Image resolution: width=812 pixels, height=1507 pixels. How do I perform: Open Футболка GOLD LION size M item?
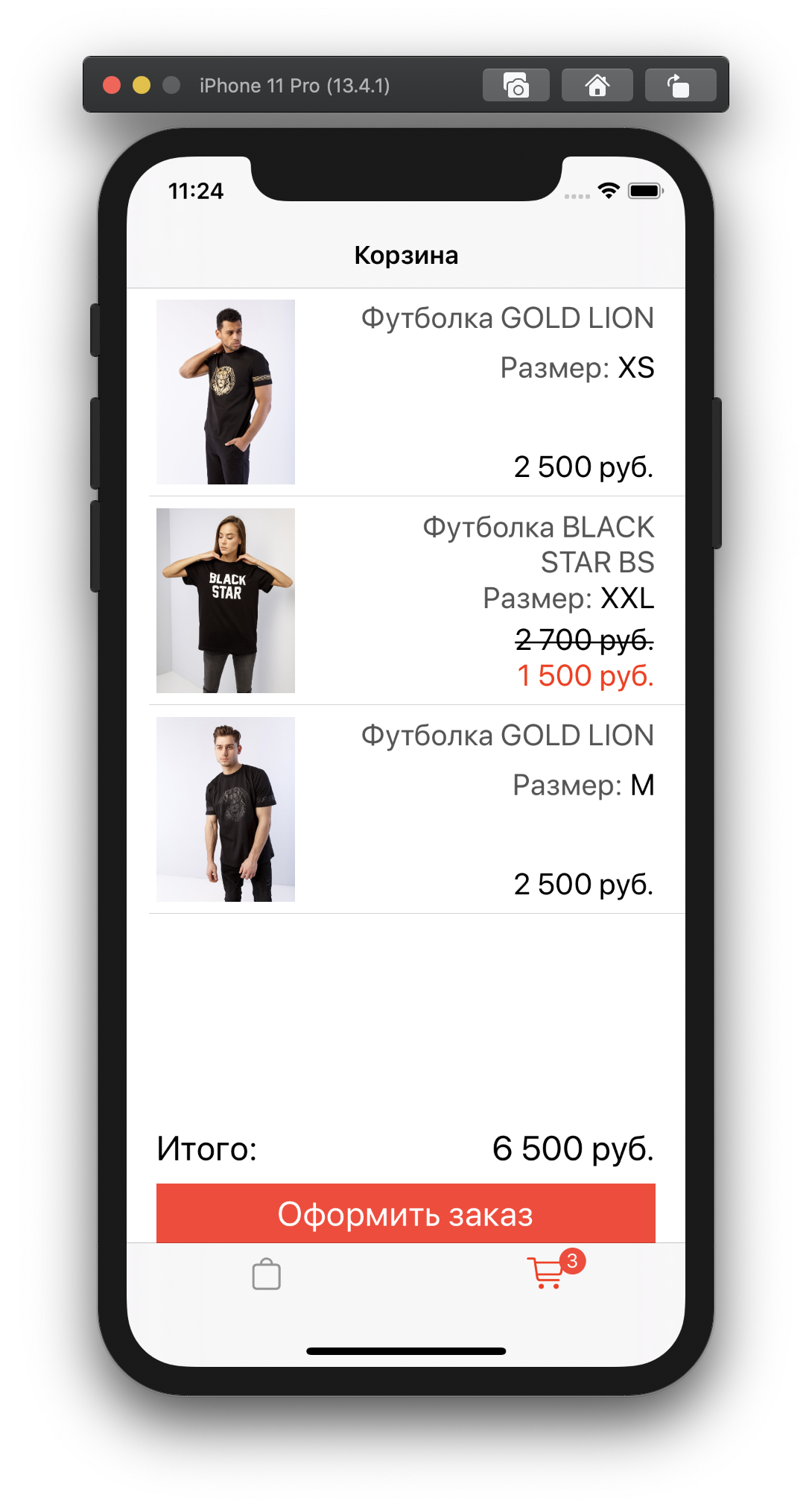[x=405, y=809]
